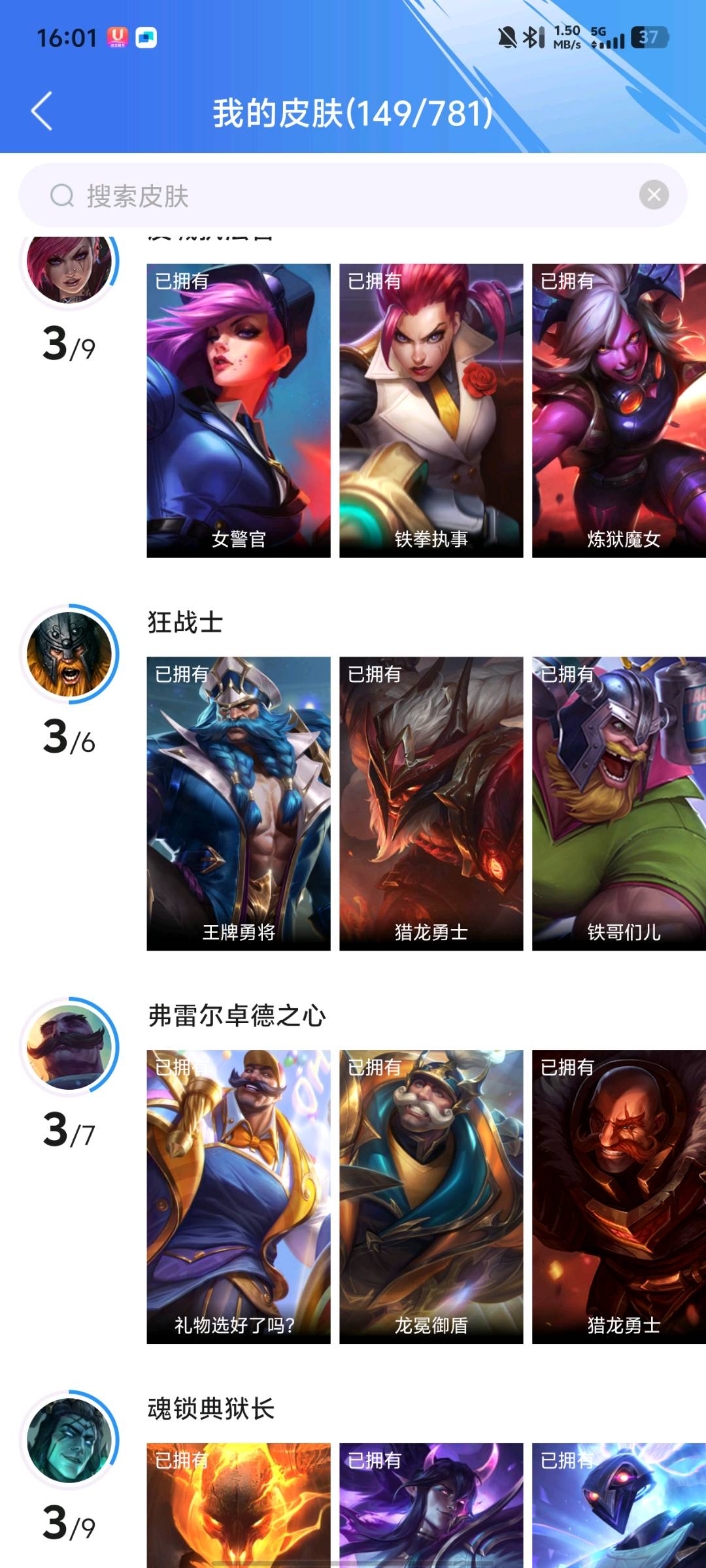Go back using the arrow icon
The width and height of the screenshot is (706, 1568).
[x=42, y=111]
